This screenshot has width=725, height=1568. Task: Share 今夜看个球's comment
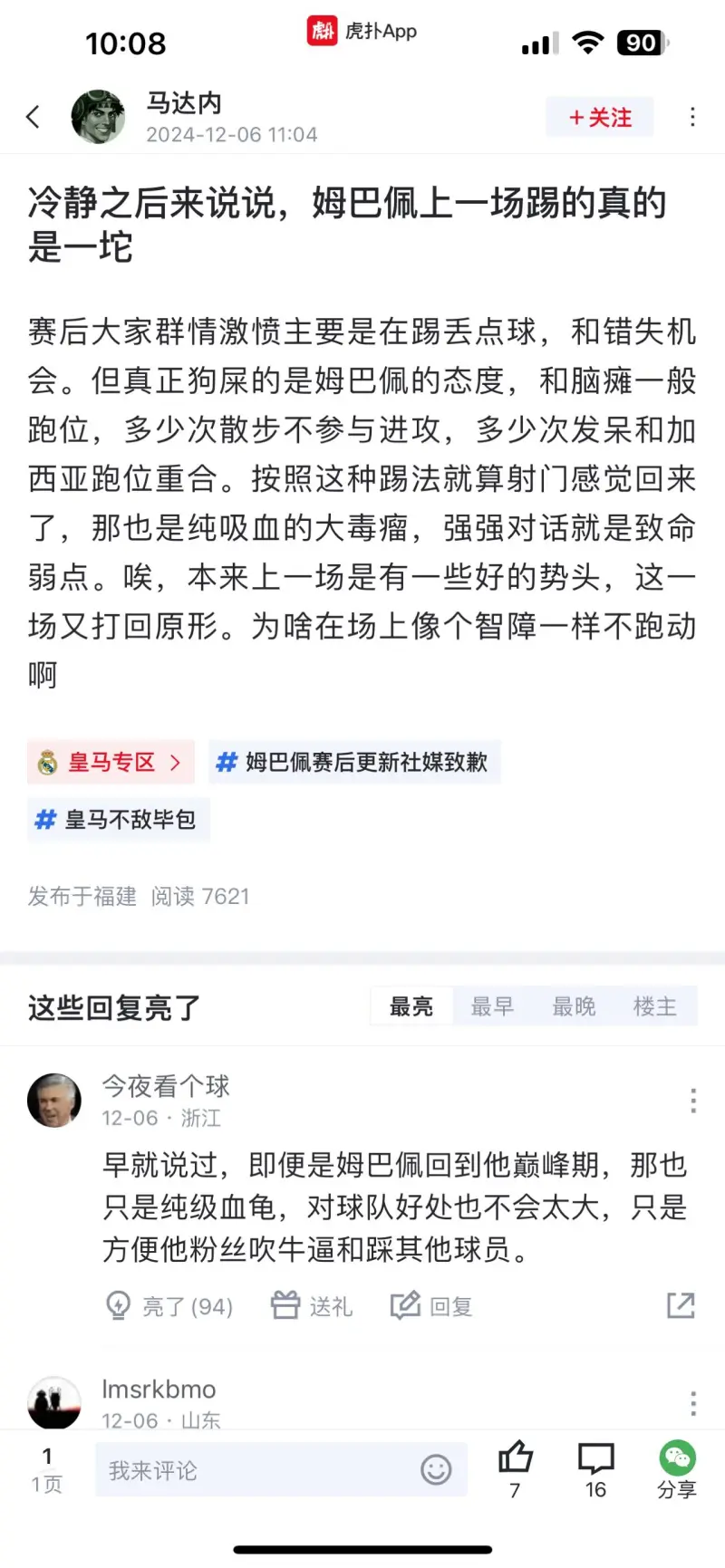(681, 1305)
